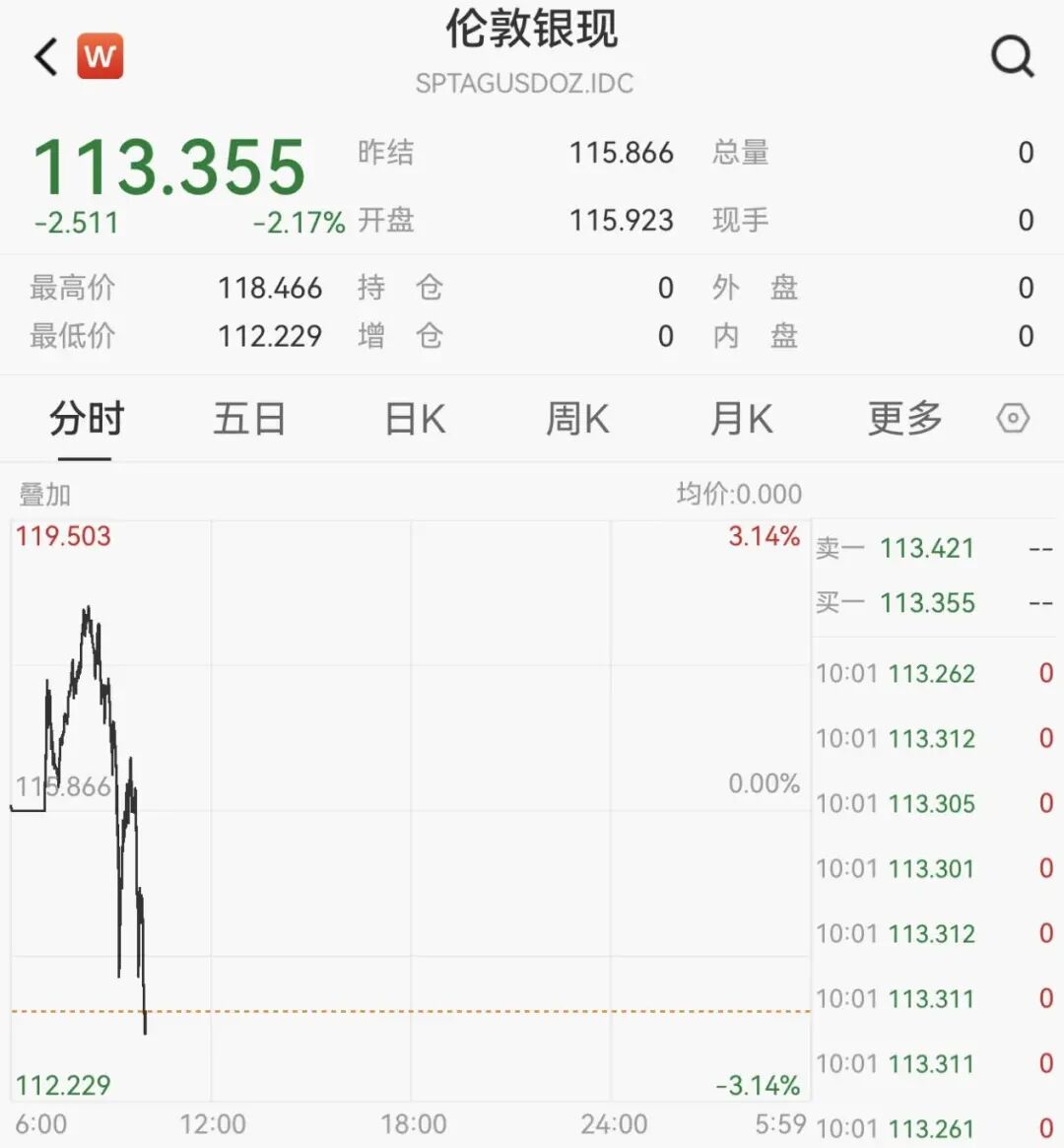Open the Wind W app icon
Viewport: 1064px width, 1148px height.
(100, 56)
